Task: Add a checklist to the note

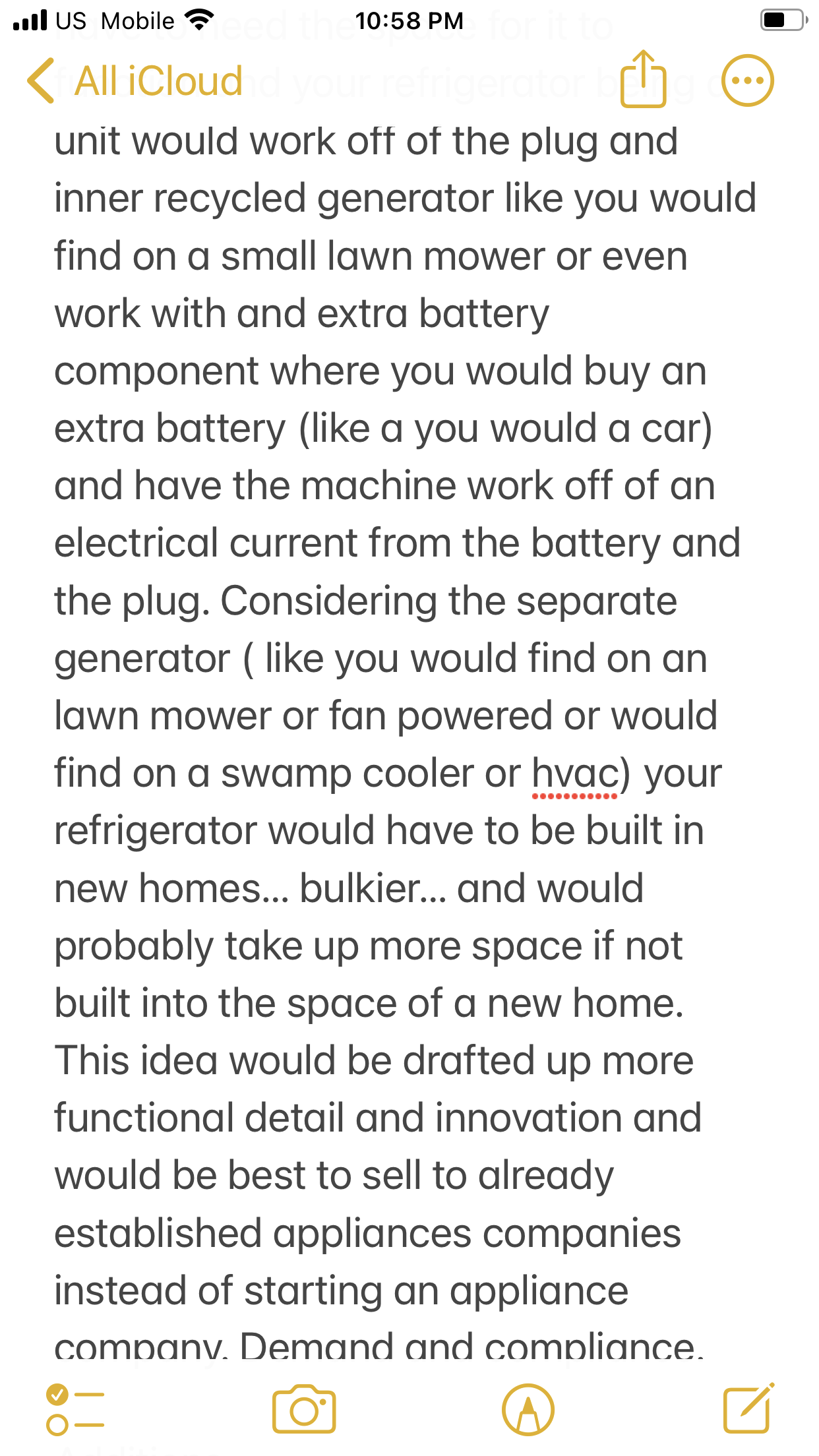Action: click(x=75, y=1410)
